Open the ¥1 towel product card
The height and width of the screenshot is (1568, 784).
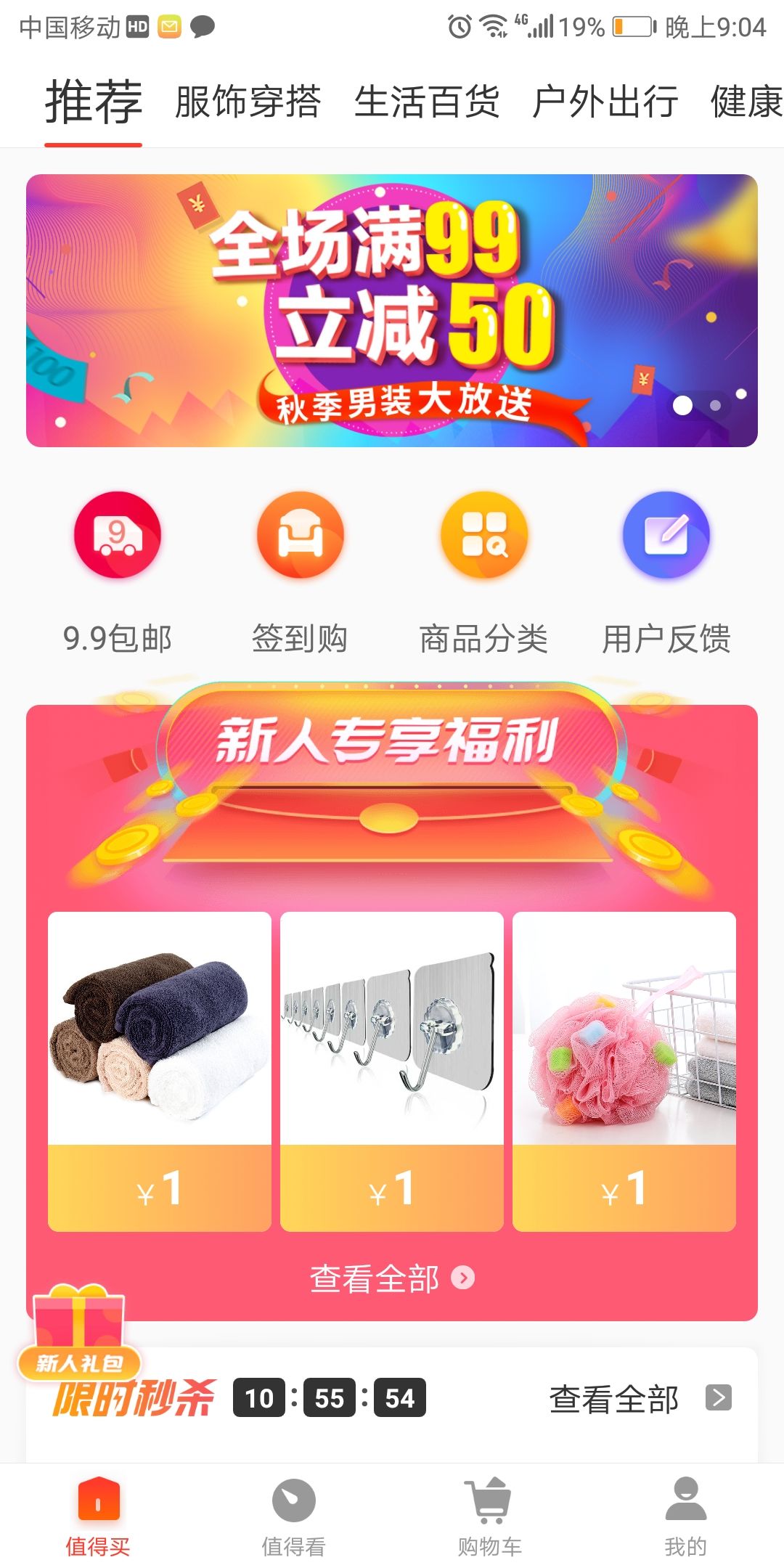click(160, 1071)
